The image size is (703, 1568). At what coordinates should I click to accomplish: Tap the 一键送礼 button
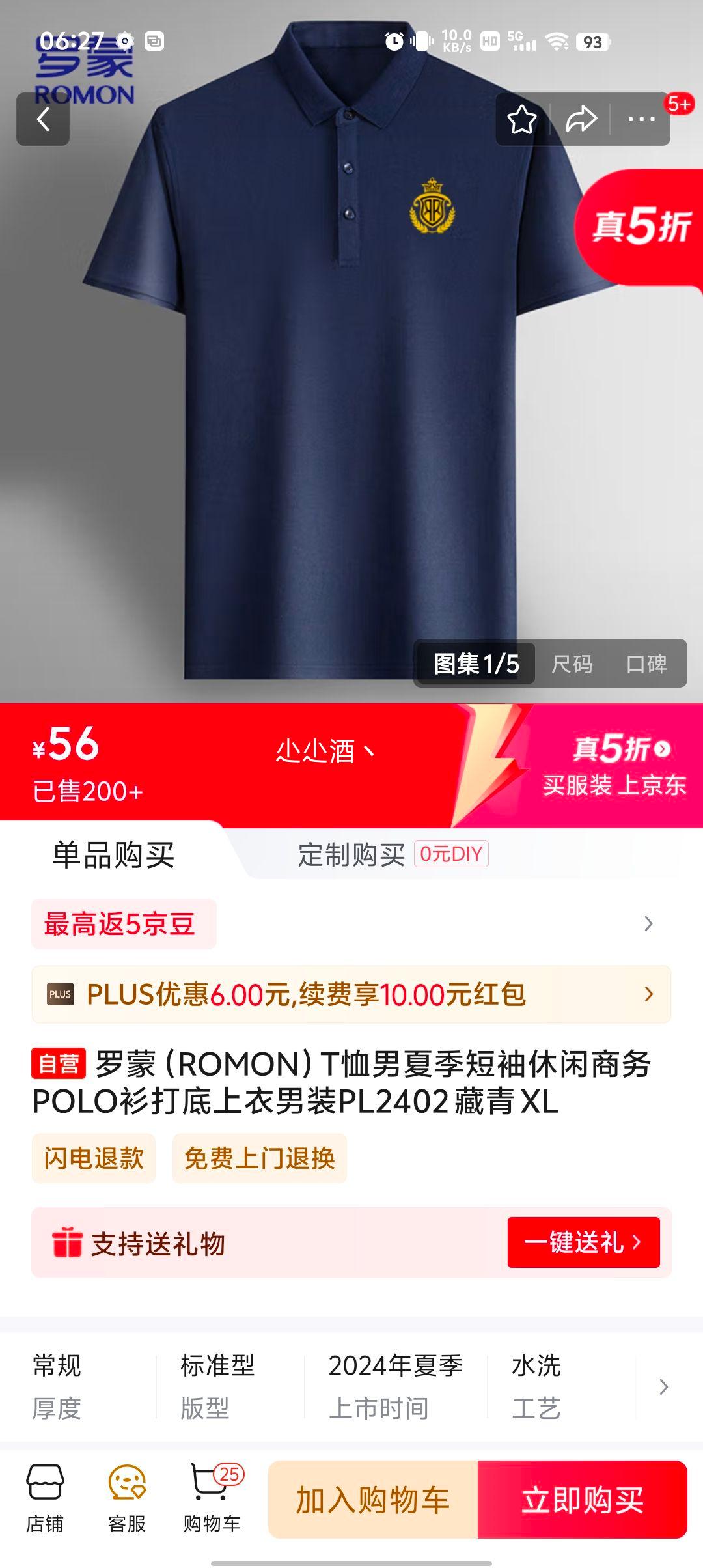tap(583, 1242)
